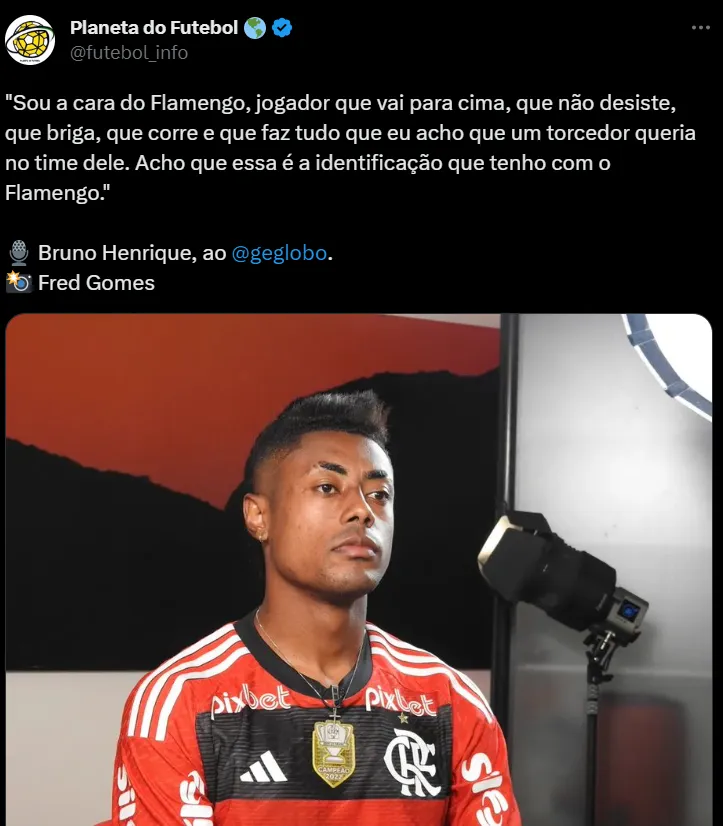Follow the @geglobo mention link
This screenshot has width=723, height=826.
pyautogui.click(x=279, y=253)
